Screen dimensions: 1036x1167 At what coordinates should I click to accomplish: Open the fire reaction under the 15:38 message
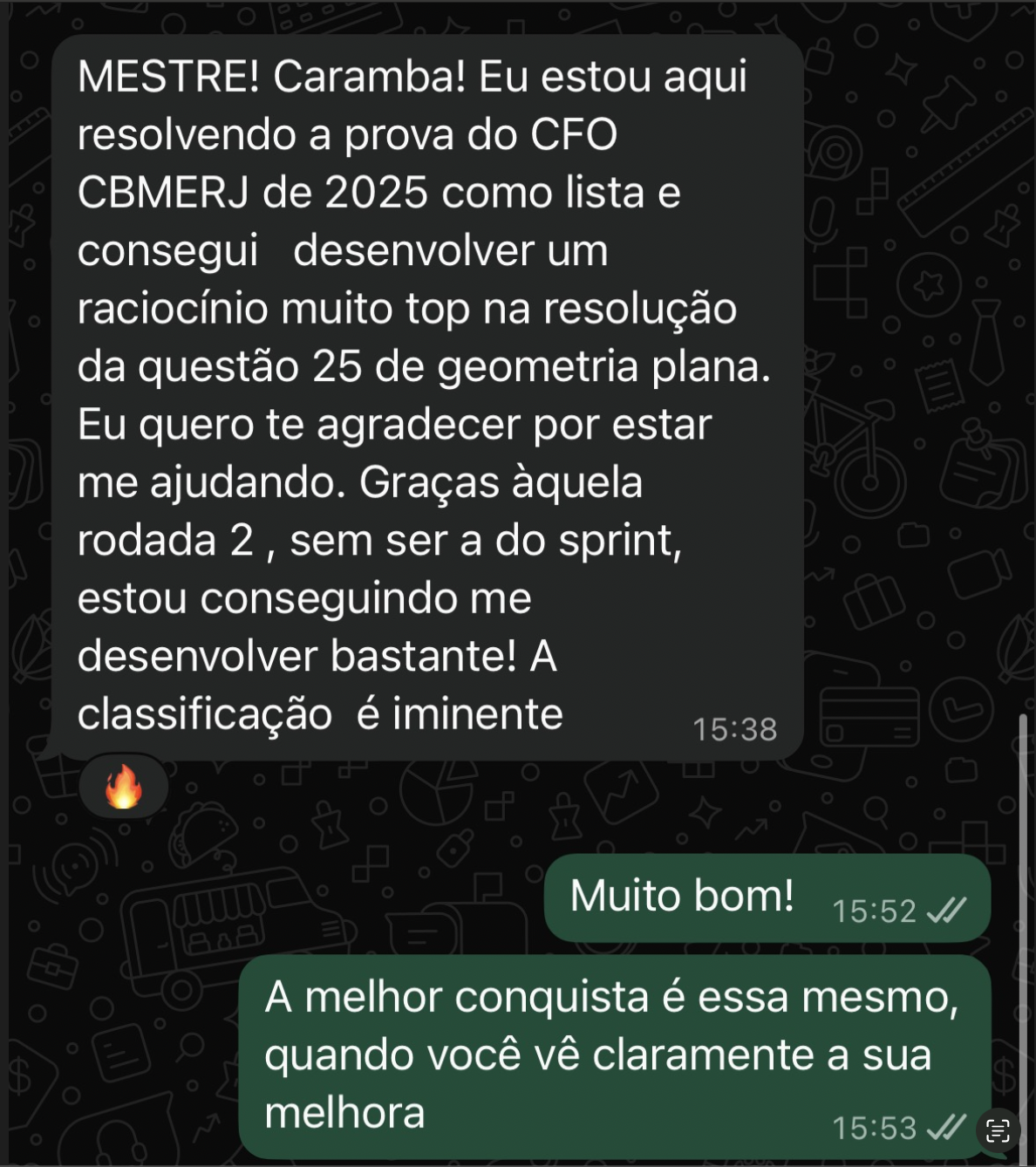point(123,788)
